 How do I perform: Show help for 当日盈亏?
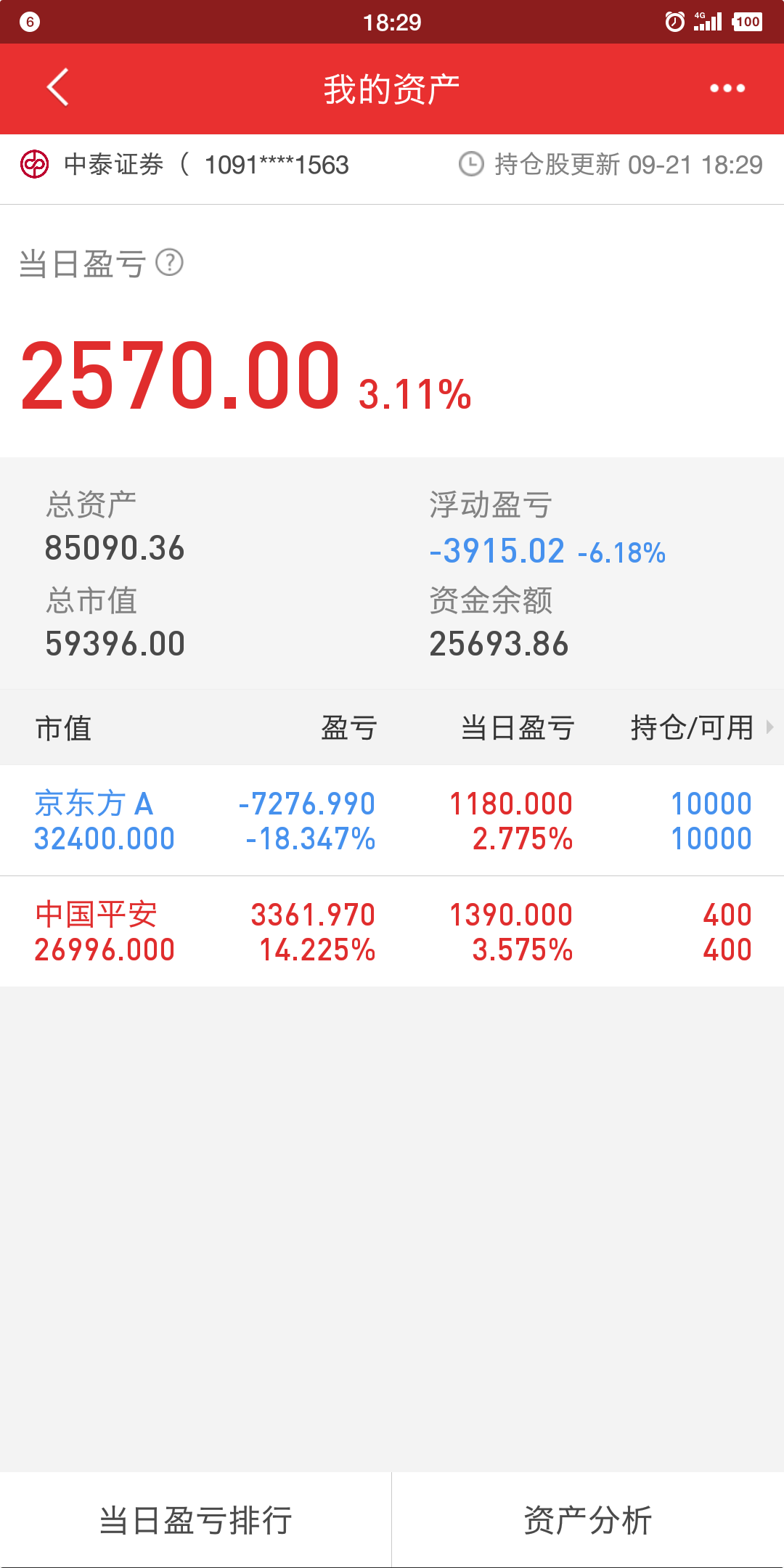click(x=170, y=263)
